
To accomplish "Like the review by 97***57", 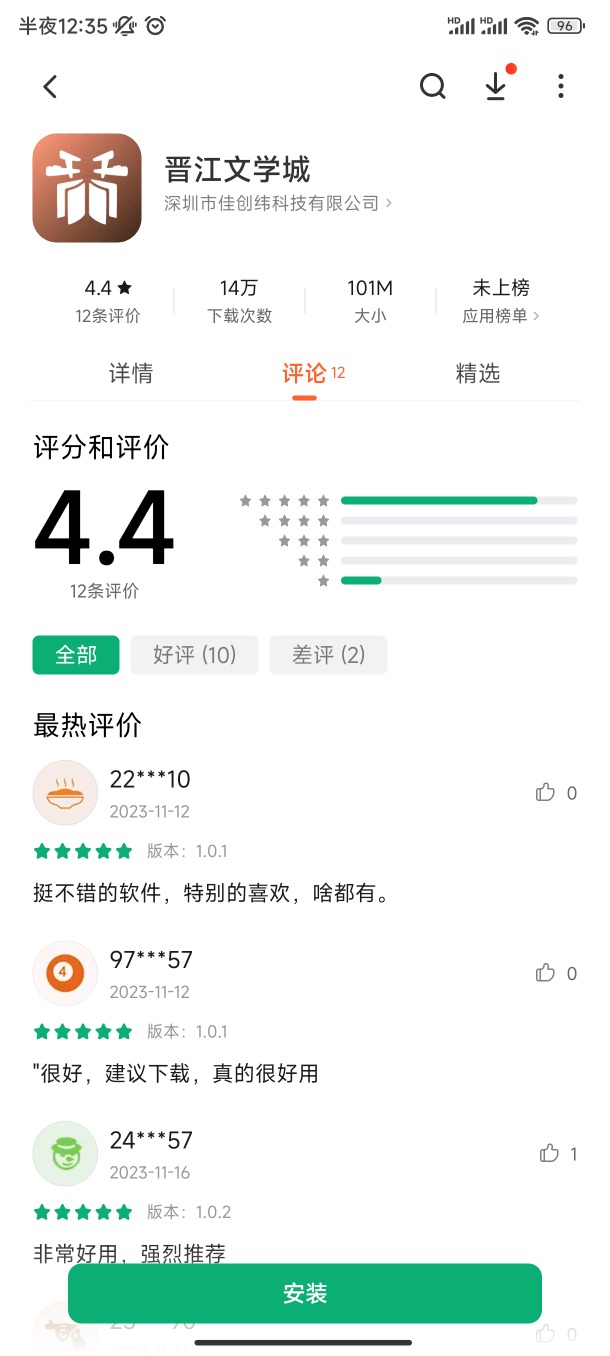I will click(546, 973).
